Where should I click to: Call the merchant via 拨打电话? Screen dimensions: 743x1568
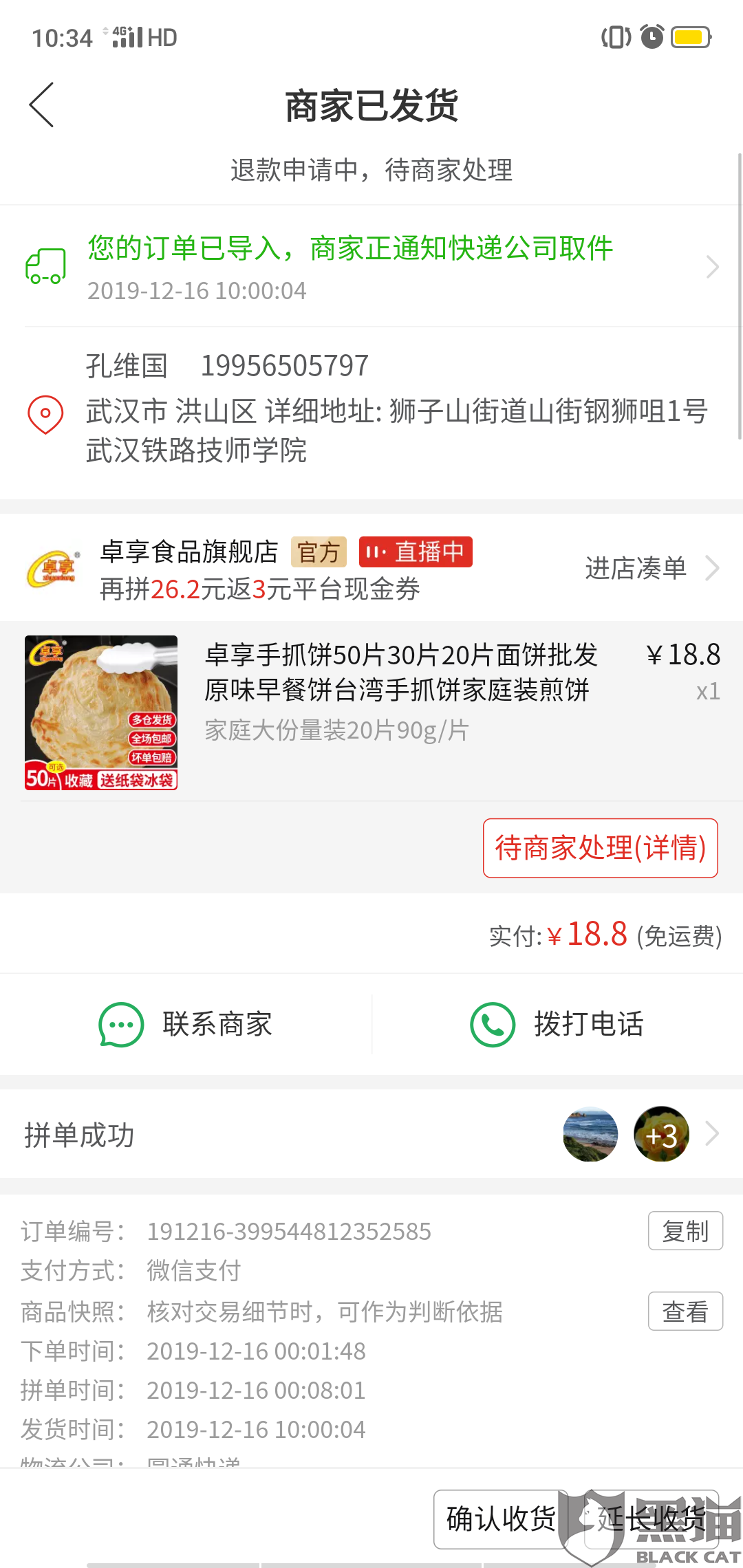557,1024
